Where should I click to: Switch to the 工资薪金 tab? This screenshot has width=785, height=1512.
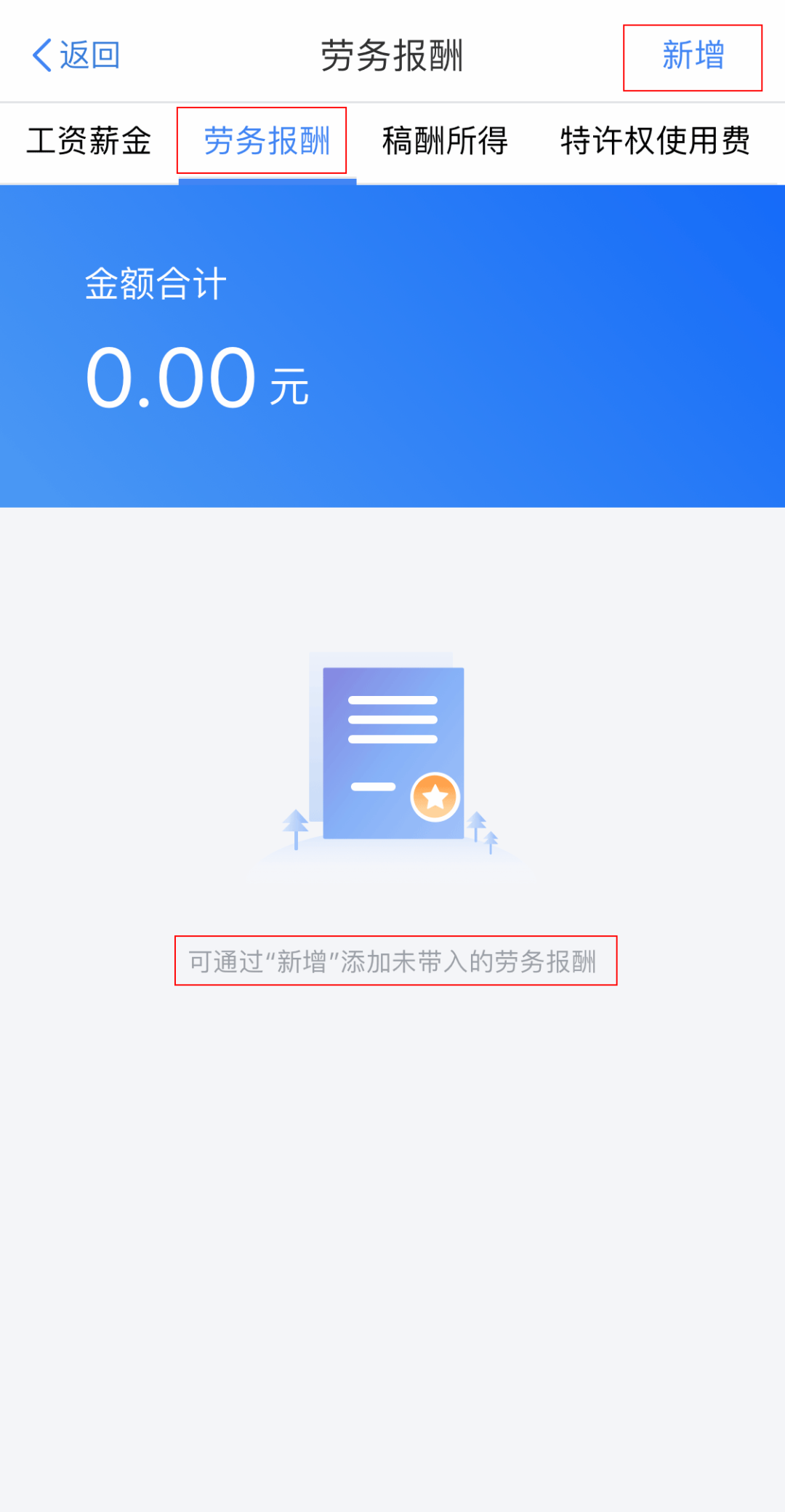(89, 141)
